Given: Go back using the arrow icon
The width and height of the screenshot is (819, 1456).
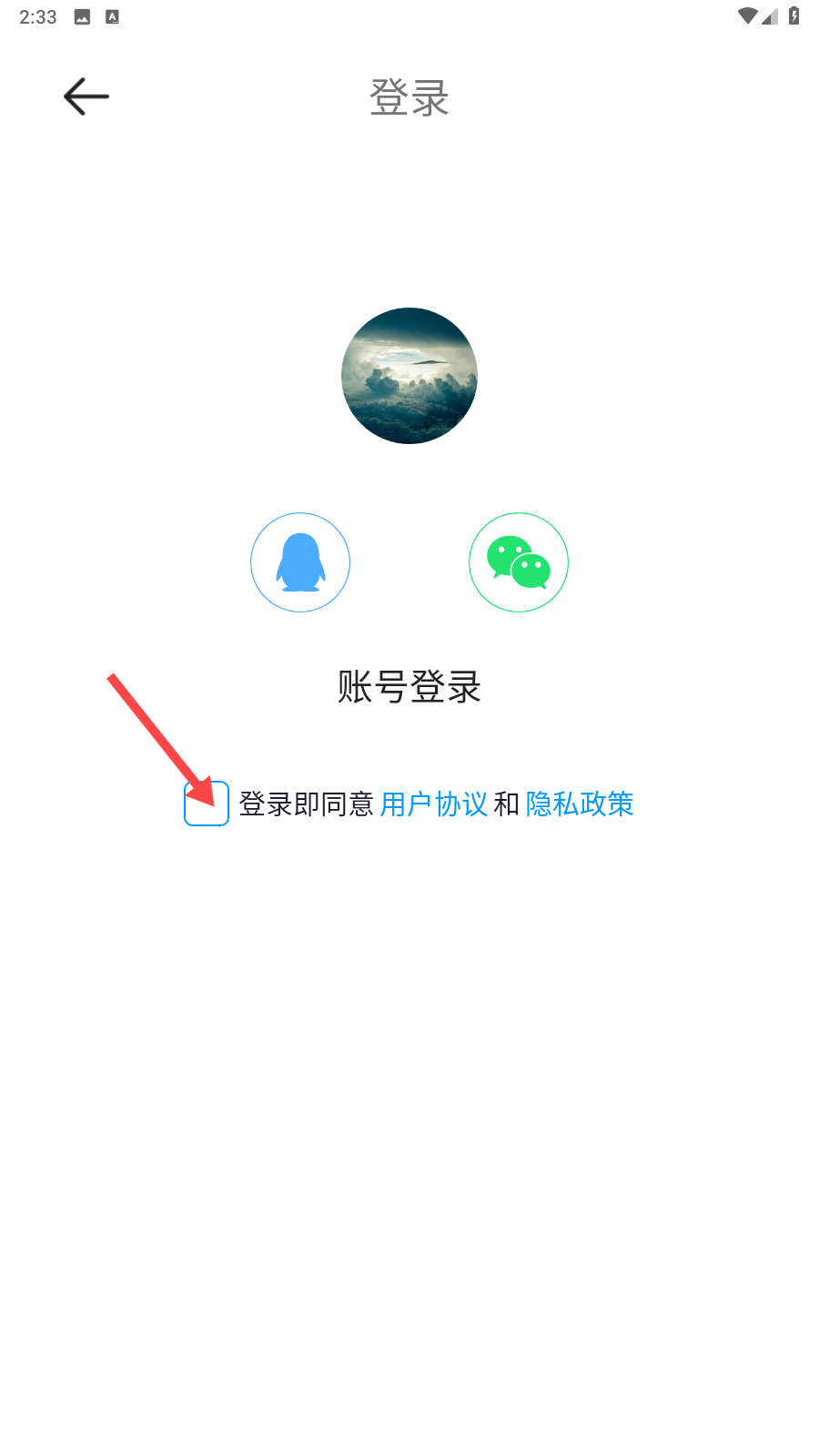Looking at the screenshot, I should 86,96.
